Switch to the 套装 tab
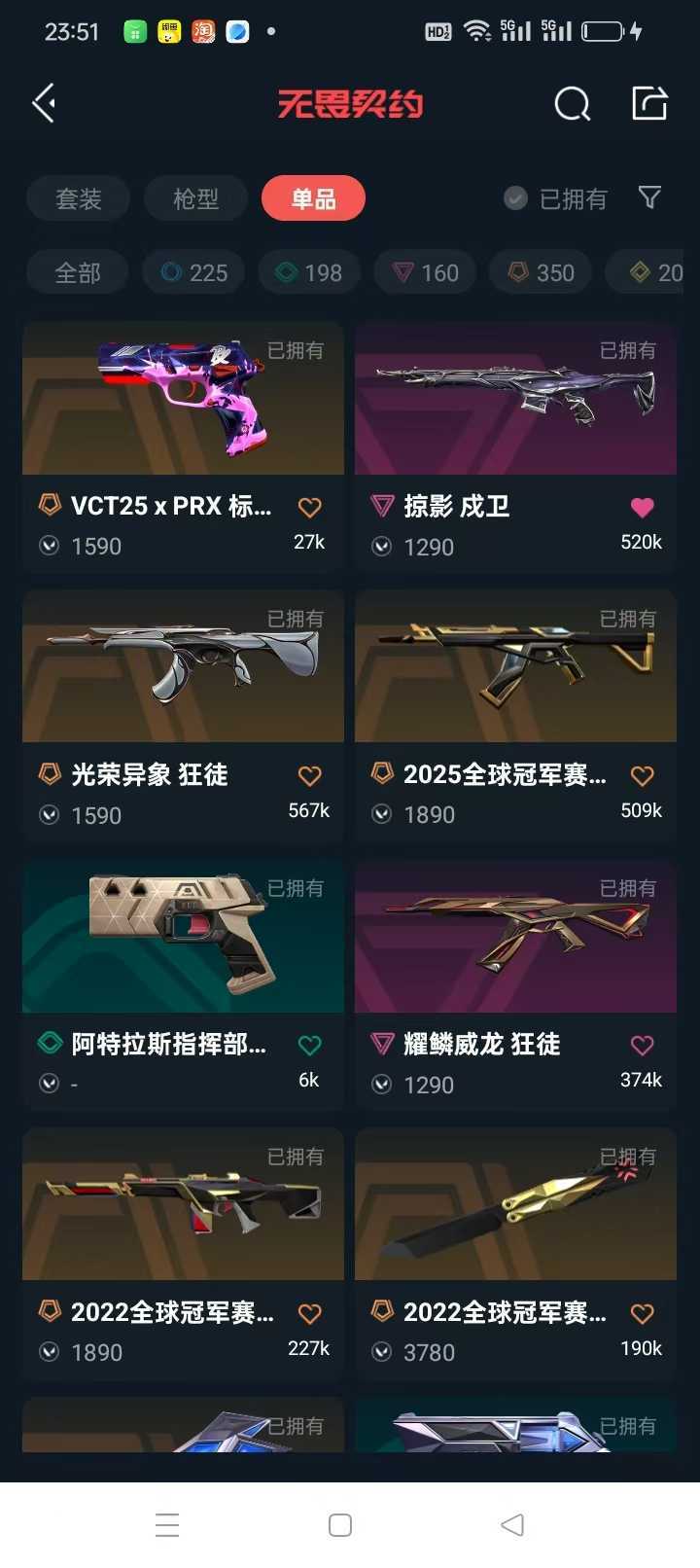This screenshot has width=700, height=1568. (x=77, y=198)
